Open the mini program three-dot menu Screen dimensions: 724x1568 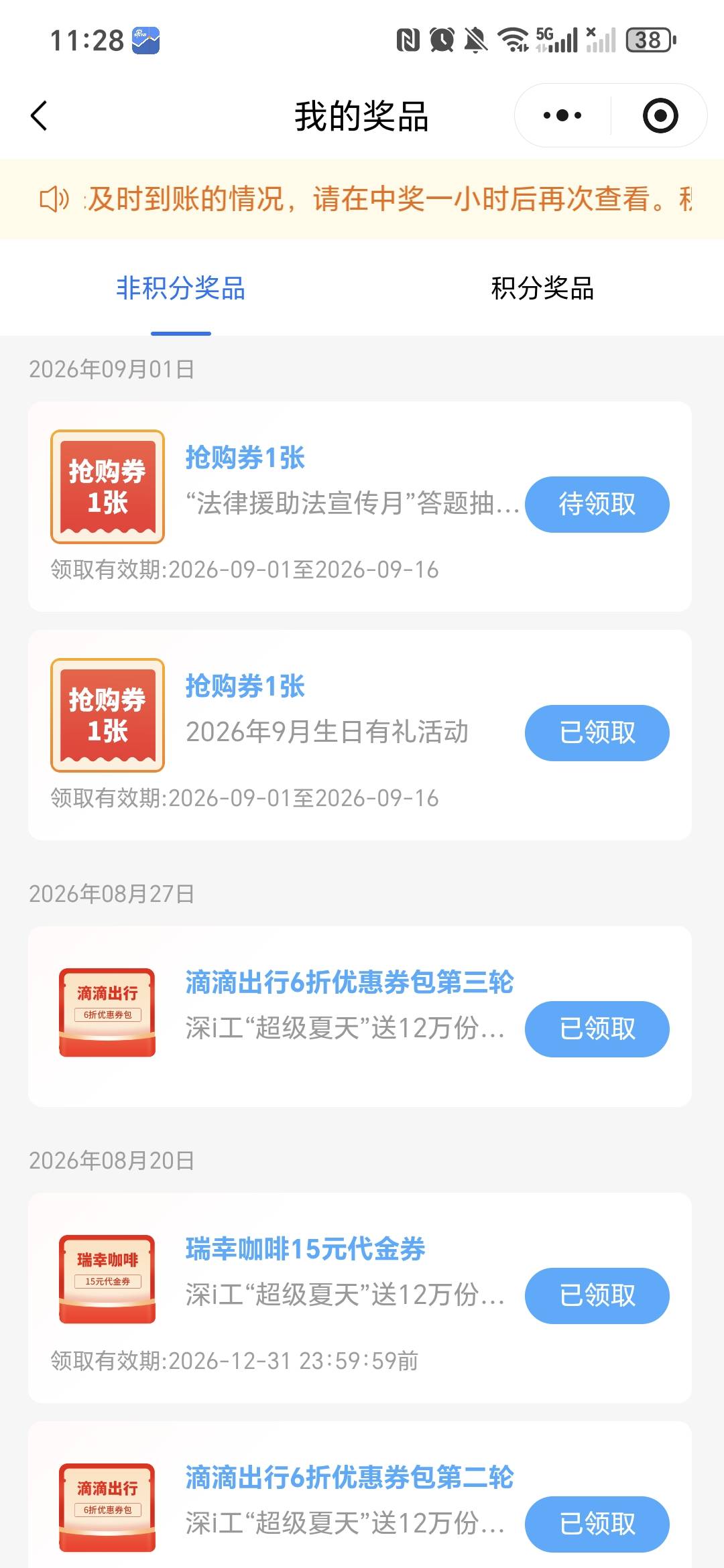[562, 115]
